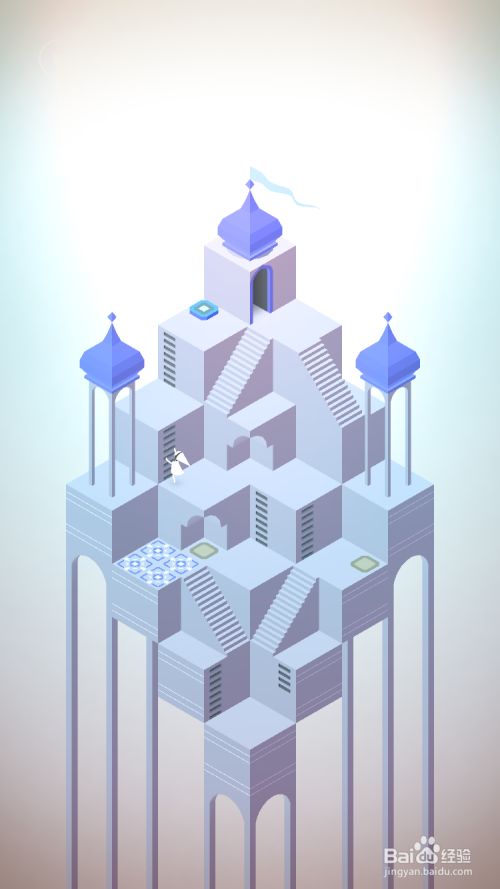500x889 pixels.
Task: Tap the green pad beside the patterned tile
Action: coord(204,549)
